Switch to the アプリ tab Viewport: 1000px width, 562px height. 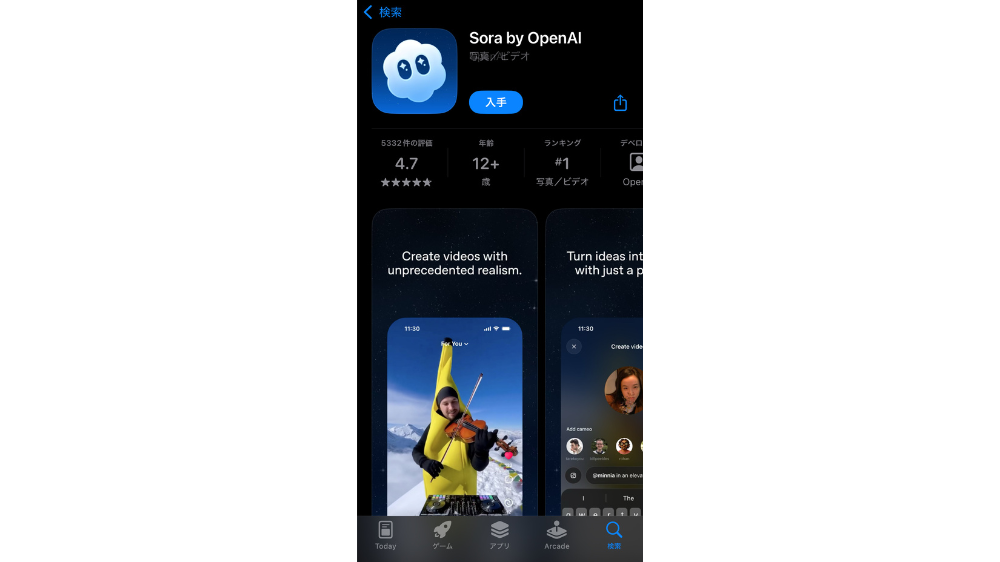500,535
